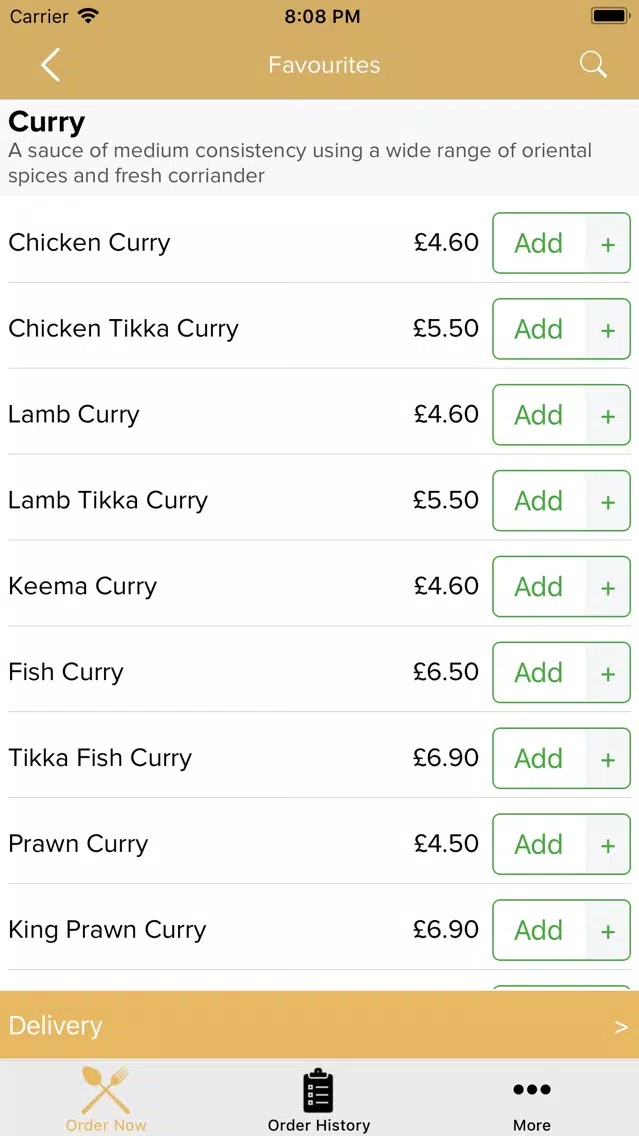Add Keema Curry to the order
Viewport: 639px width, 1136px height.
coord(561,586)
